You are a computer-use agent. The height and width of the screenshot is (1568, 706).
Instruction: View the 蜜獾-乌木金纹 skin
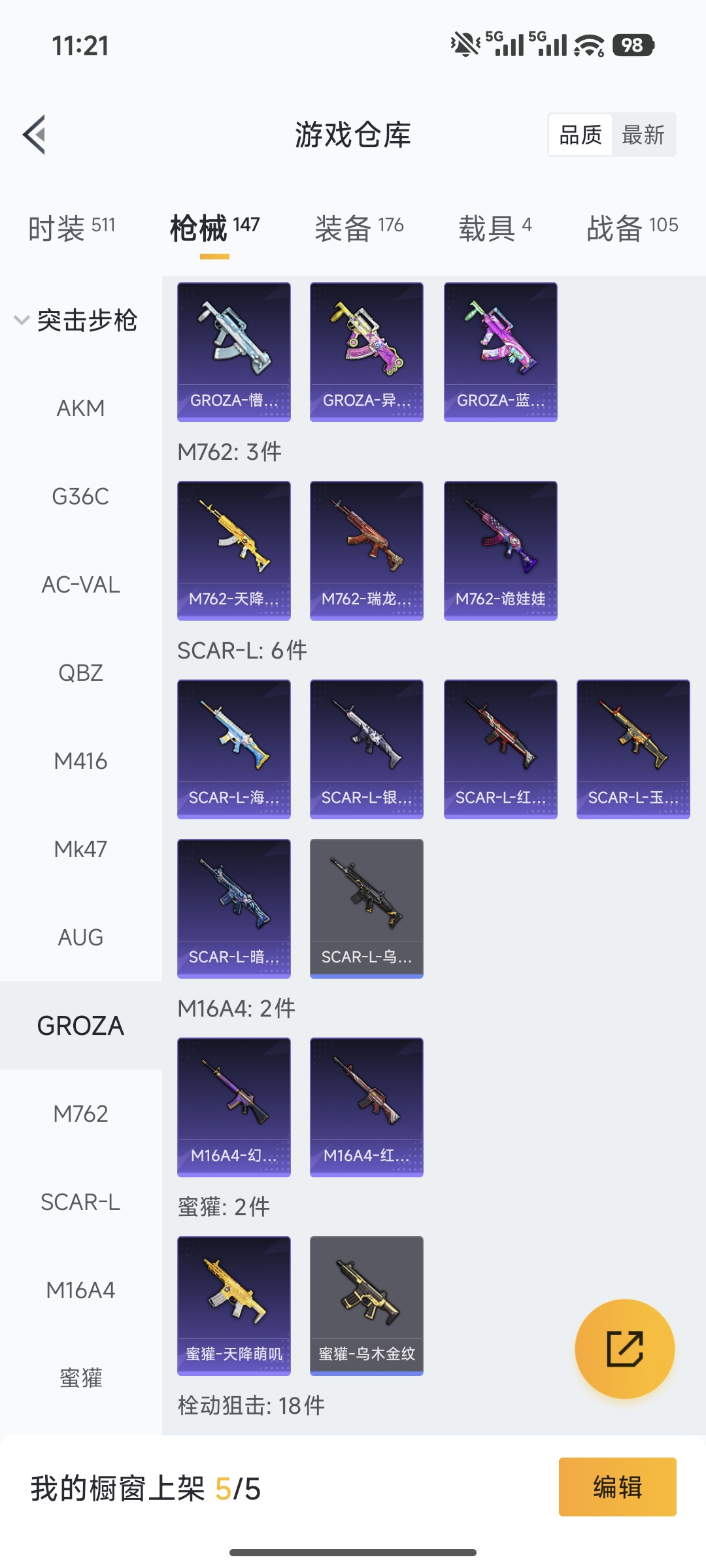[367, 1305]
